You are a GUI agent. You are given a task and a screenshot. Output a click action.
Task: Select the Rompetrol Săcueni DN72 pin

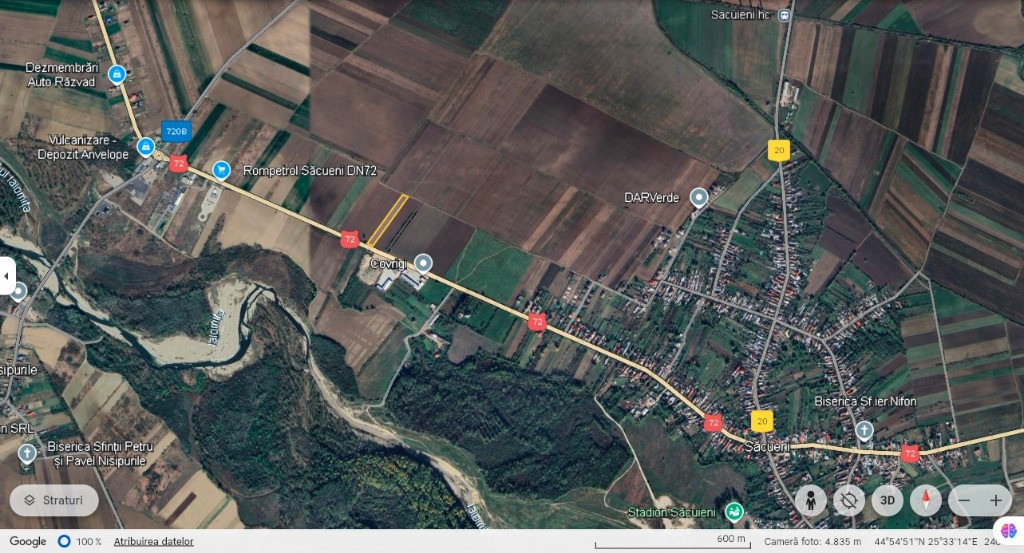pyautogui.click(x=221, y=171)
